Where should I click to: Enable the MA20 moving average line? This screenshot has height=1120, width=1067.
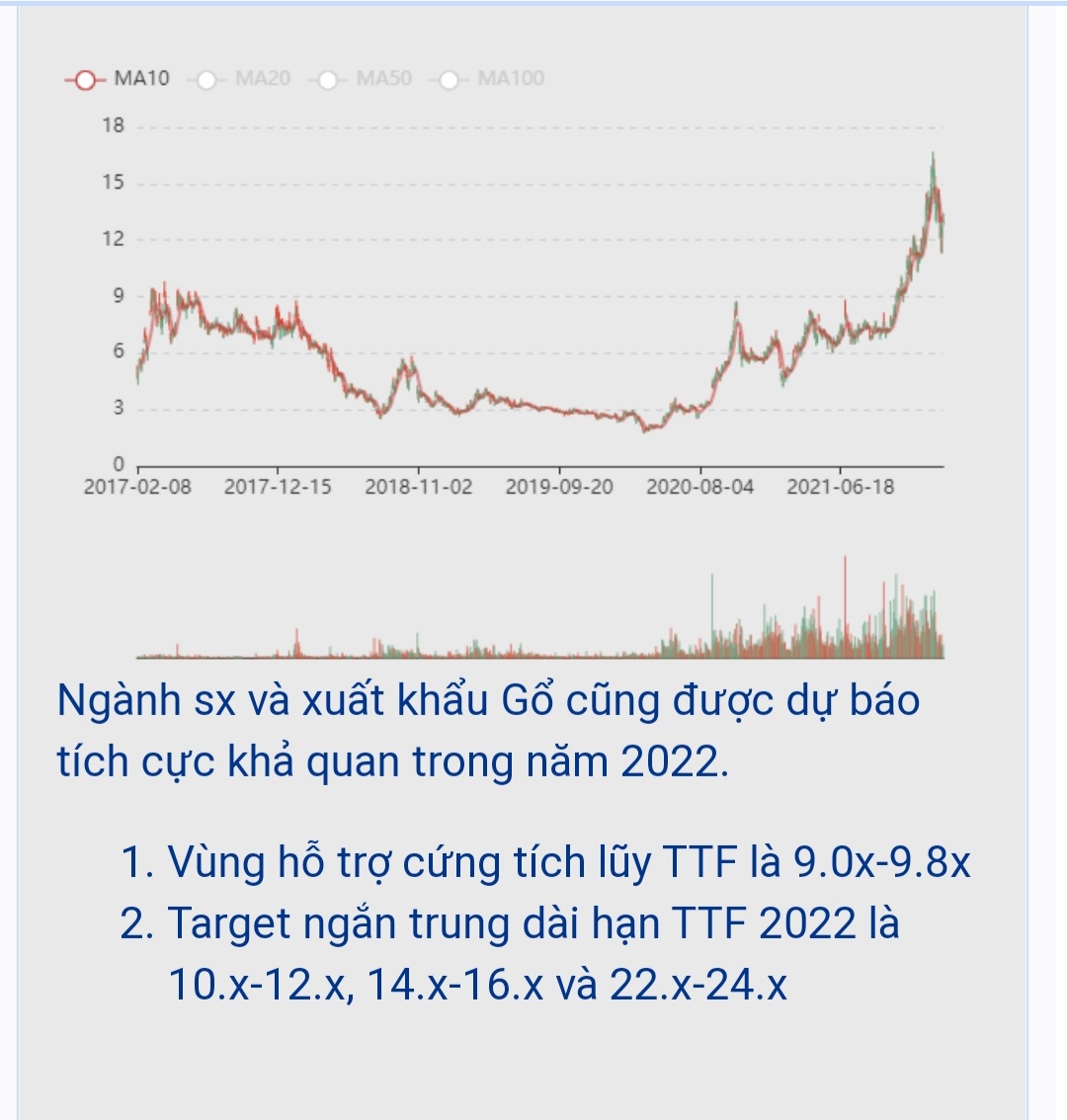240,79
